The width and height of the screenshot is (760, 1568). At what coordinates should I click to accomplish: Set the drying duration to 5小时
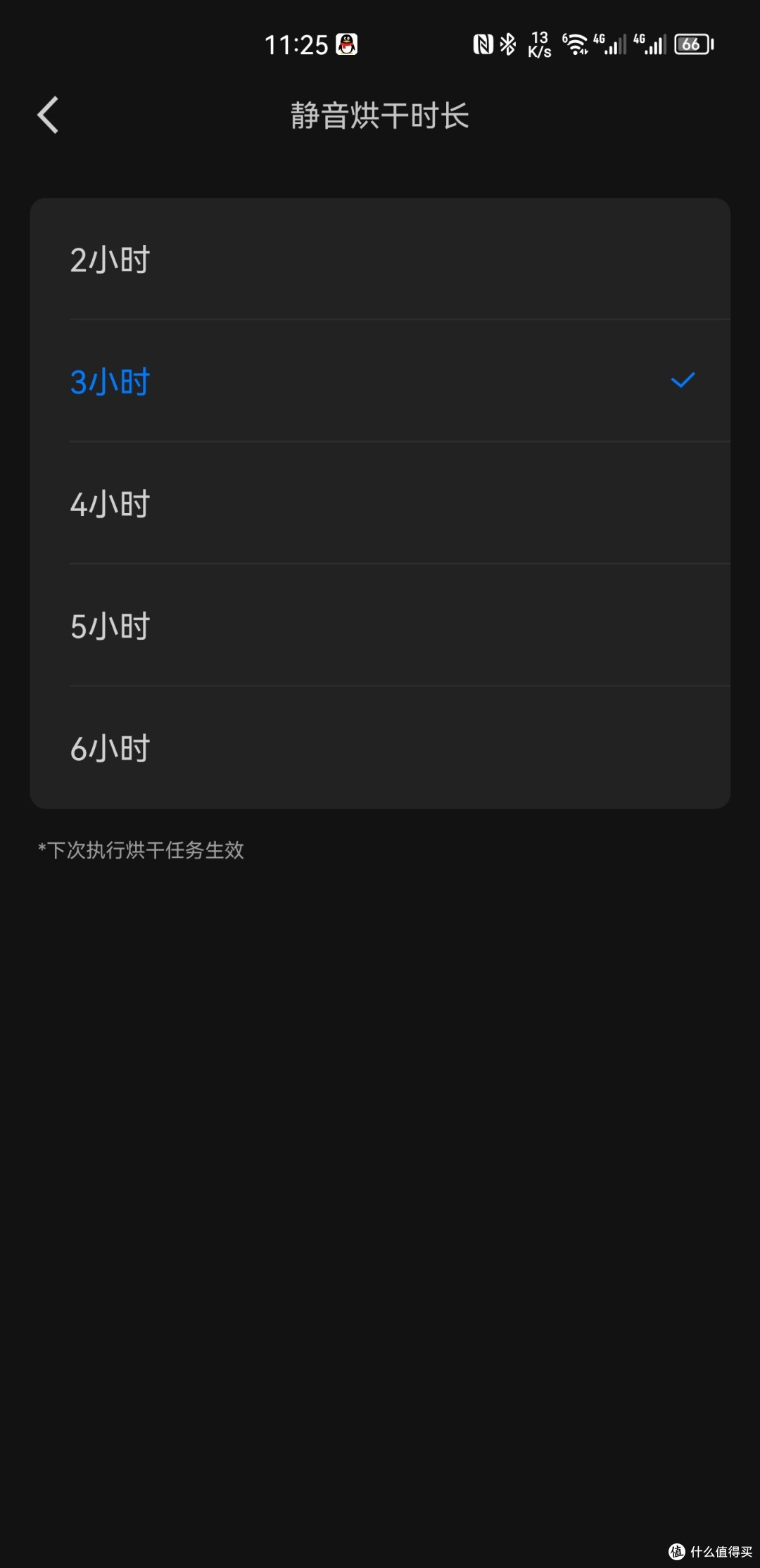380,626
